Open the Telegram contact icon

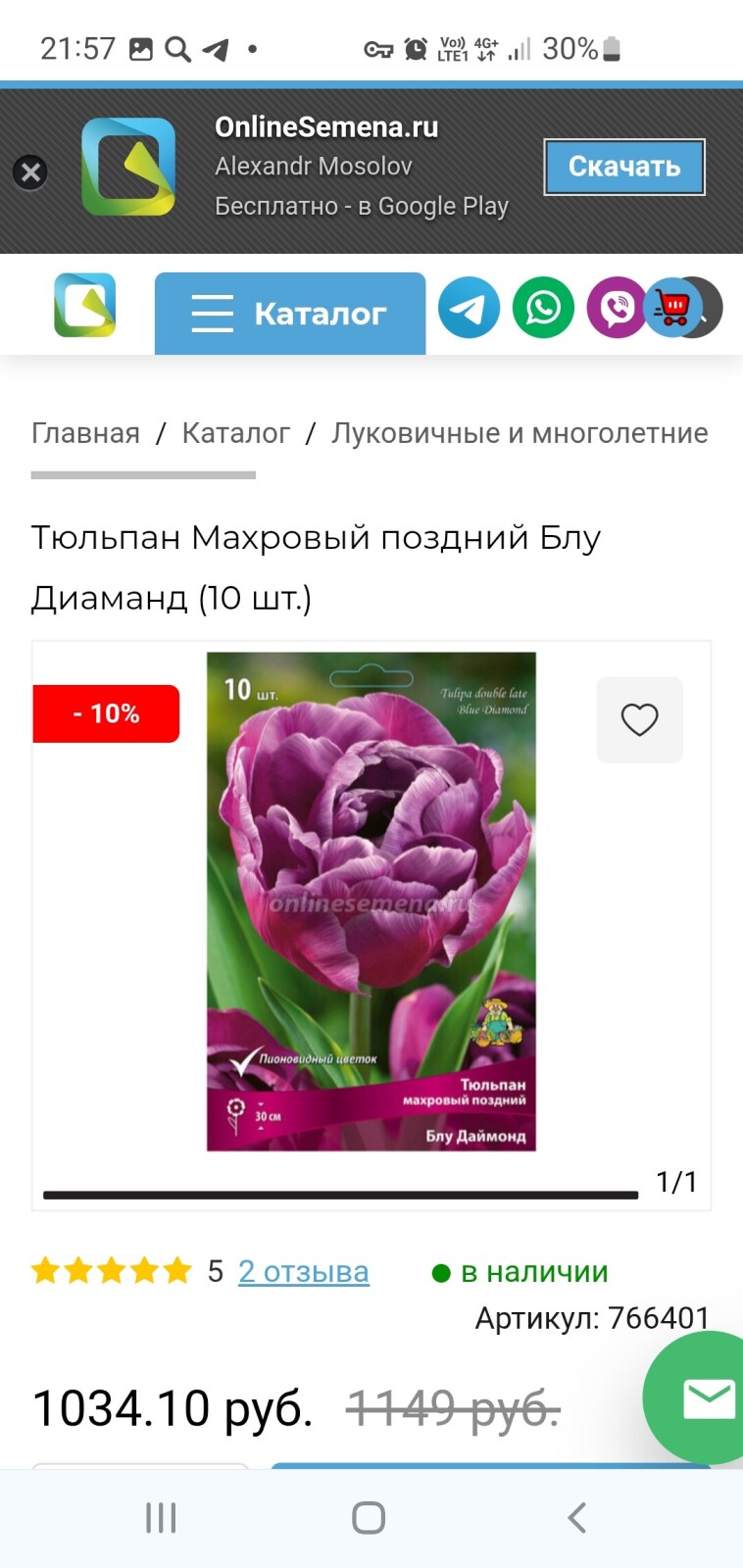tap(469, 308)
